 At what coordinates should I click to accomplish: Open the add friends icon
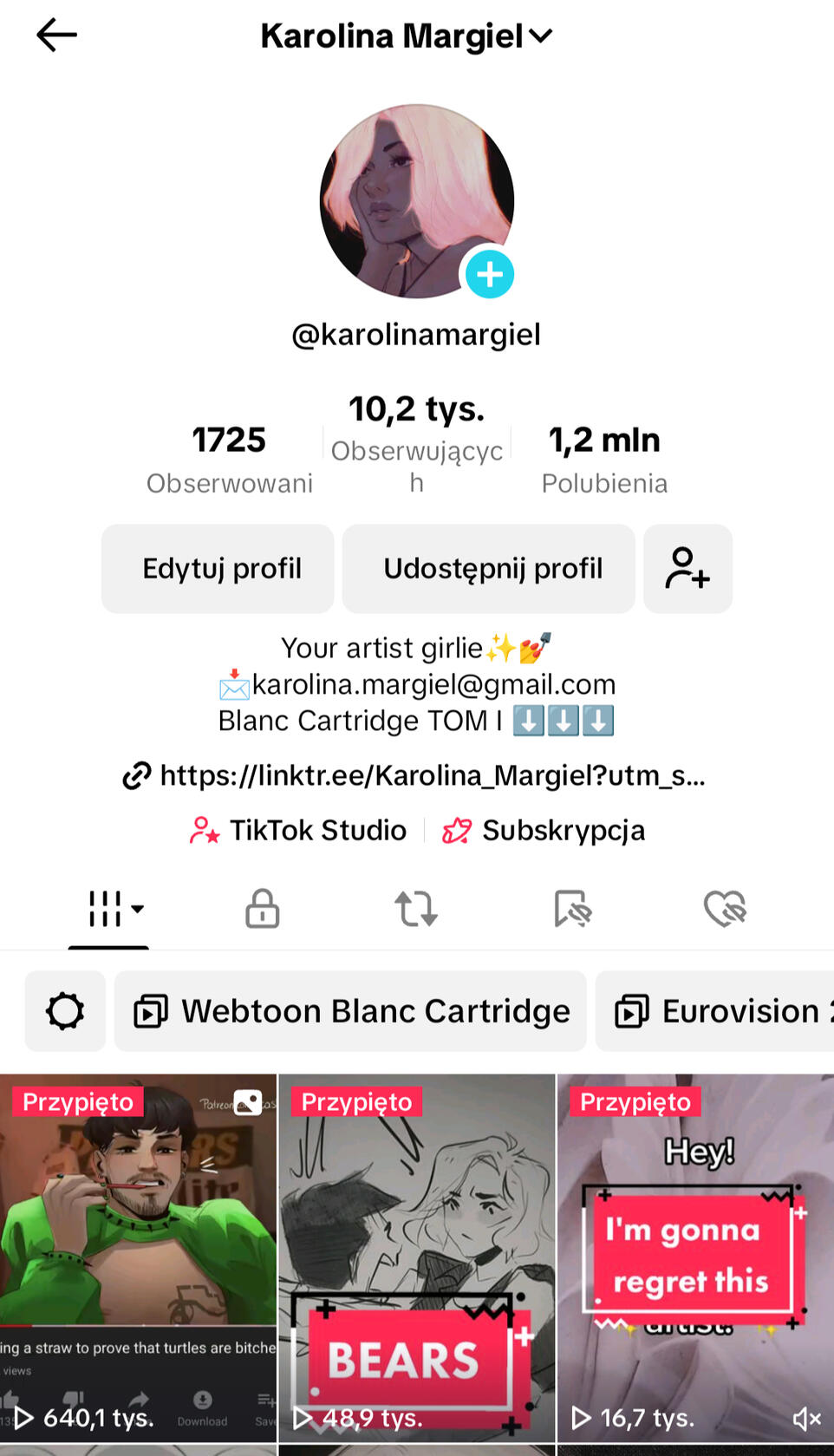(x=687, y=569)
